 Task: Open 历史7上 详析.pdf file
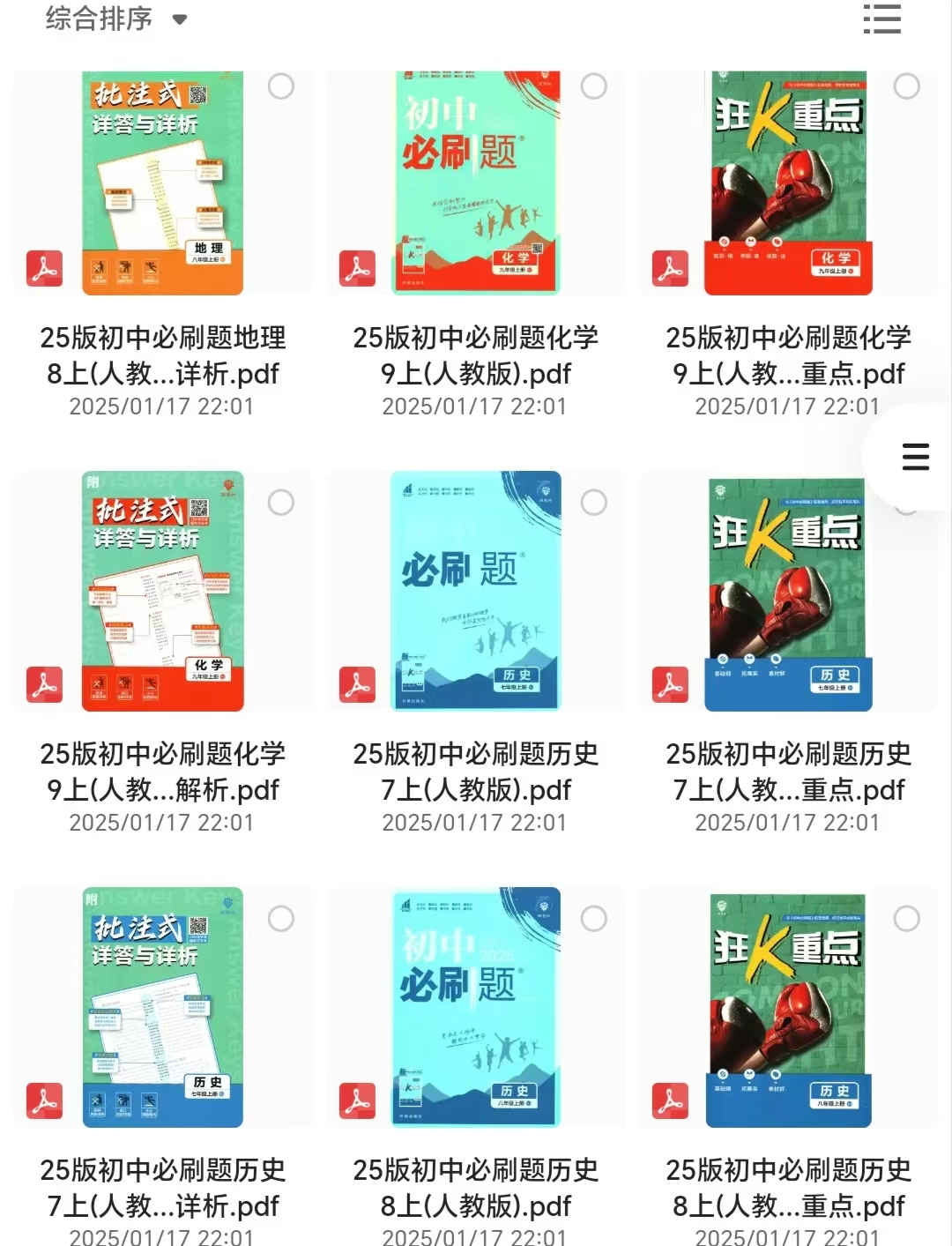point(162,1007)
